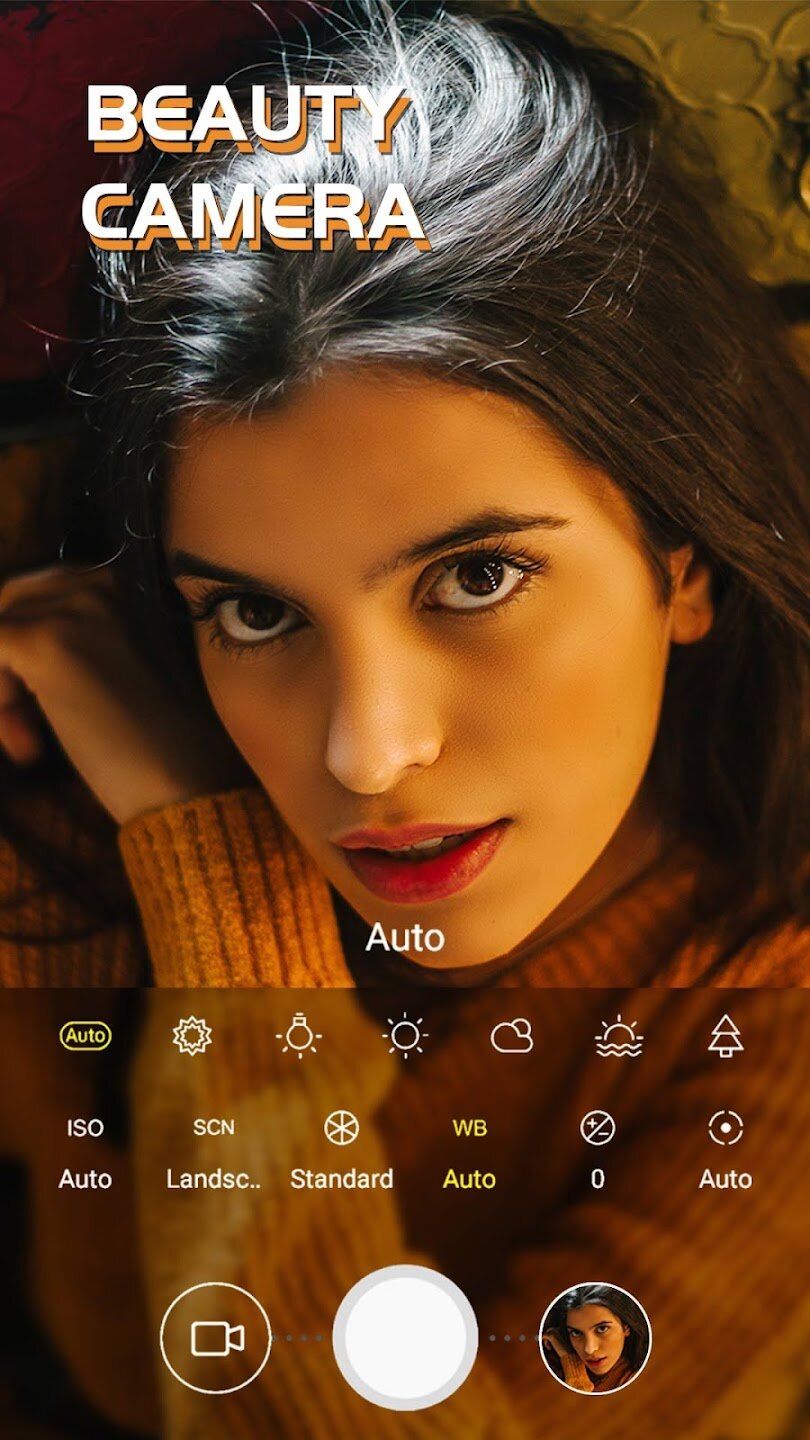This screenshot has height=1440, width=810.
Task: Choose the sunset white balance preset
Action: click(x=619, y=1036)
